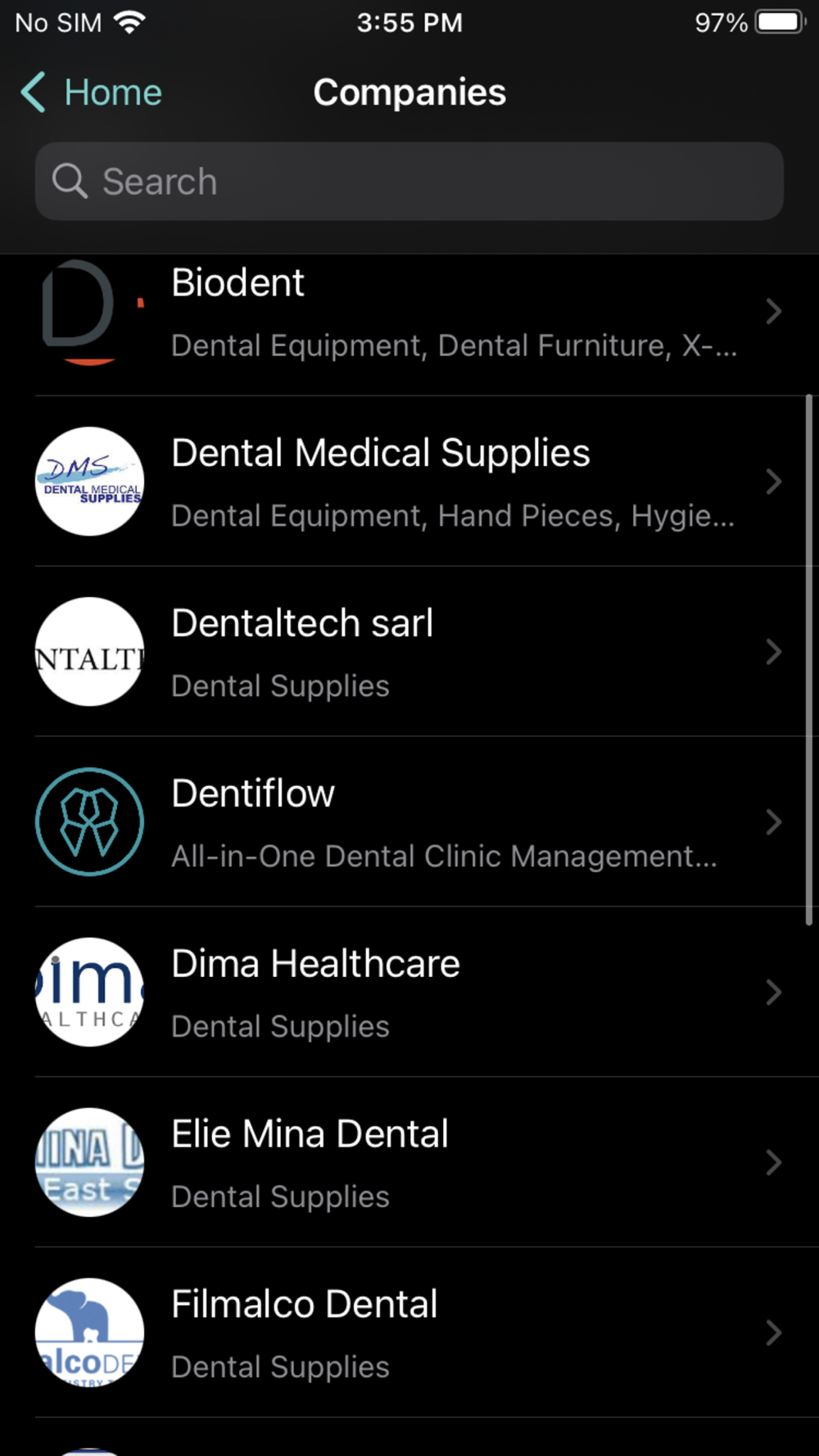The image size is (819, 1456).
Task: Select the Dentiflow row
Action: (x=409, y=822)
